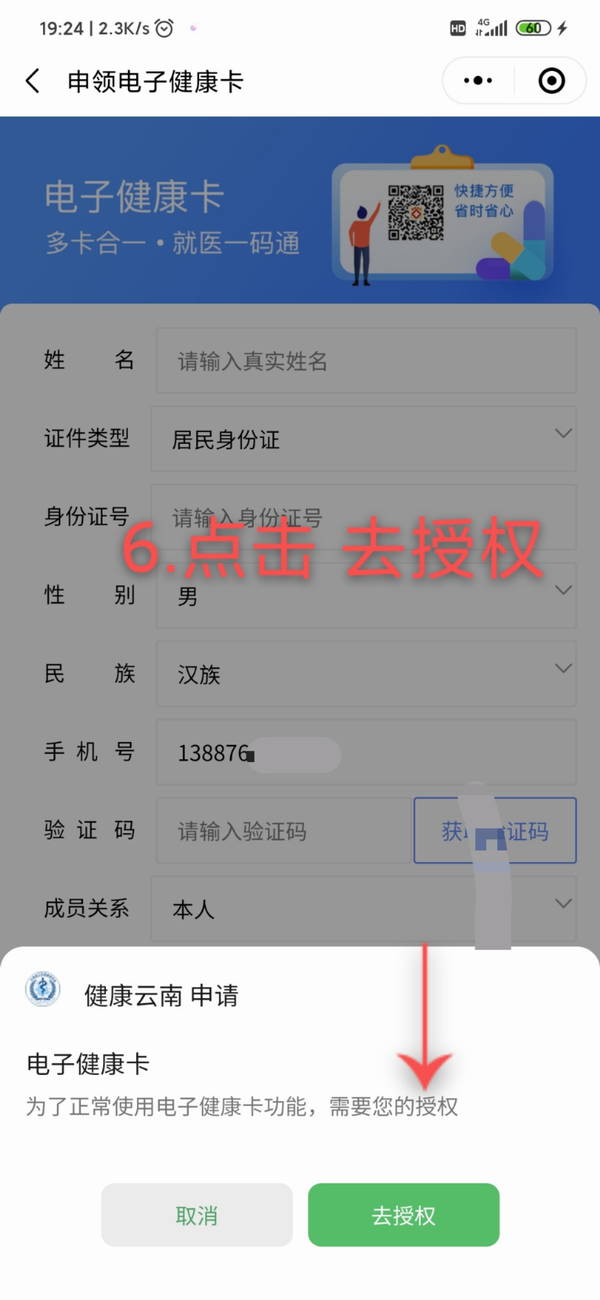Open the mini program more-options dots
600x1300 pixels.
479,81
